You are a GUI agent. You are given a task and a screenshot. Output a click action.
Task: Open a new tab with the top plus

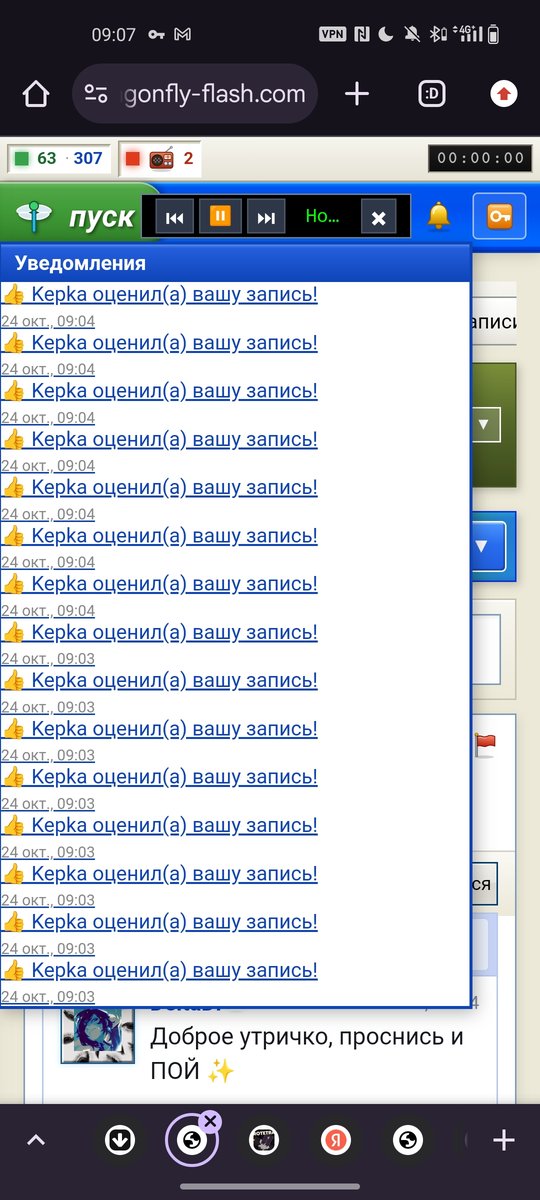[357, 95]
